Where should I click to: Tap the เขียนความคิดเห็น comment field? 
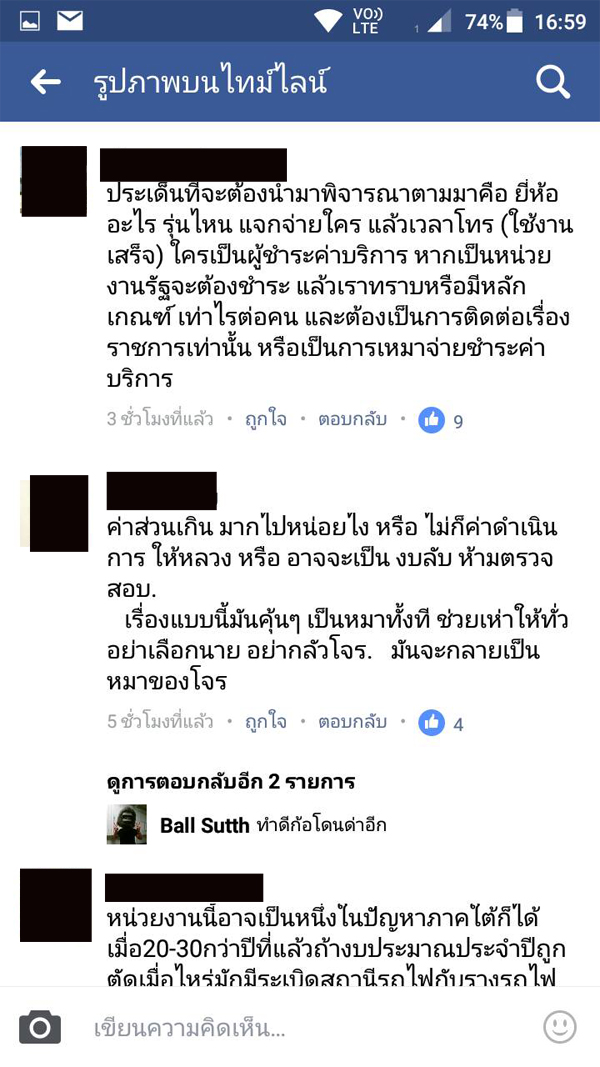(x=300, y=1027)
